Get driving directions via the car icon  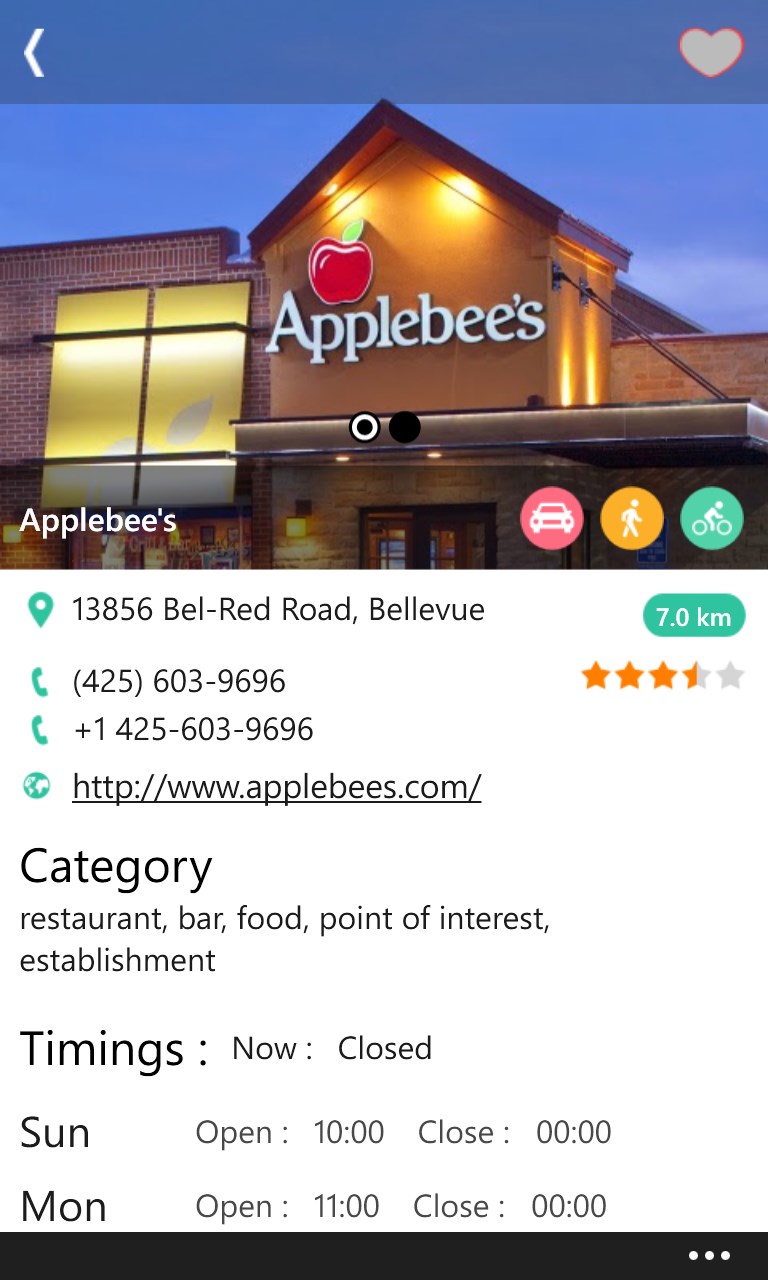pos(551,519)
